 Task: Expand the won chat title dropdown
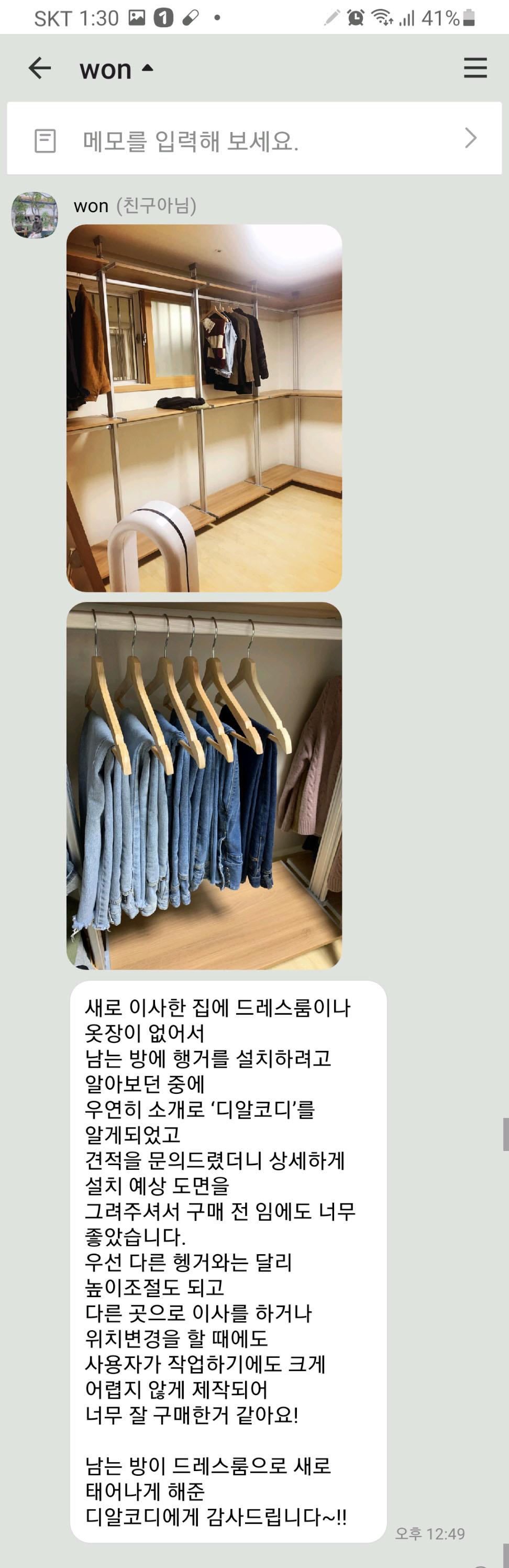tap(147, 68)
